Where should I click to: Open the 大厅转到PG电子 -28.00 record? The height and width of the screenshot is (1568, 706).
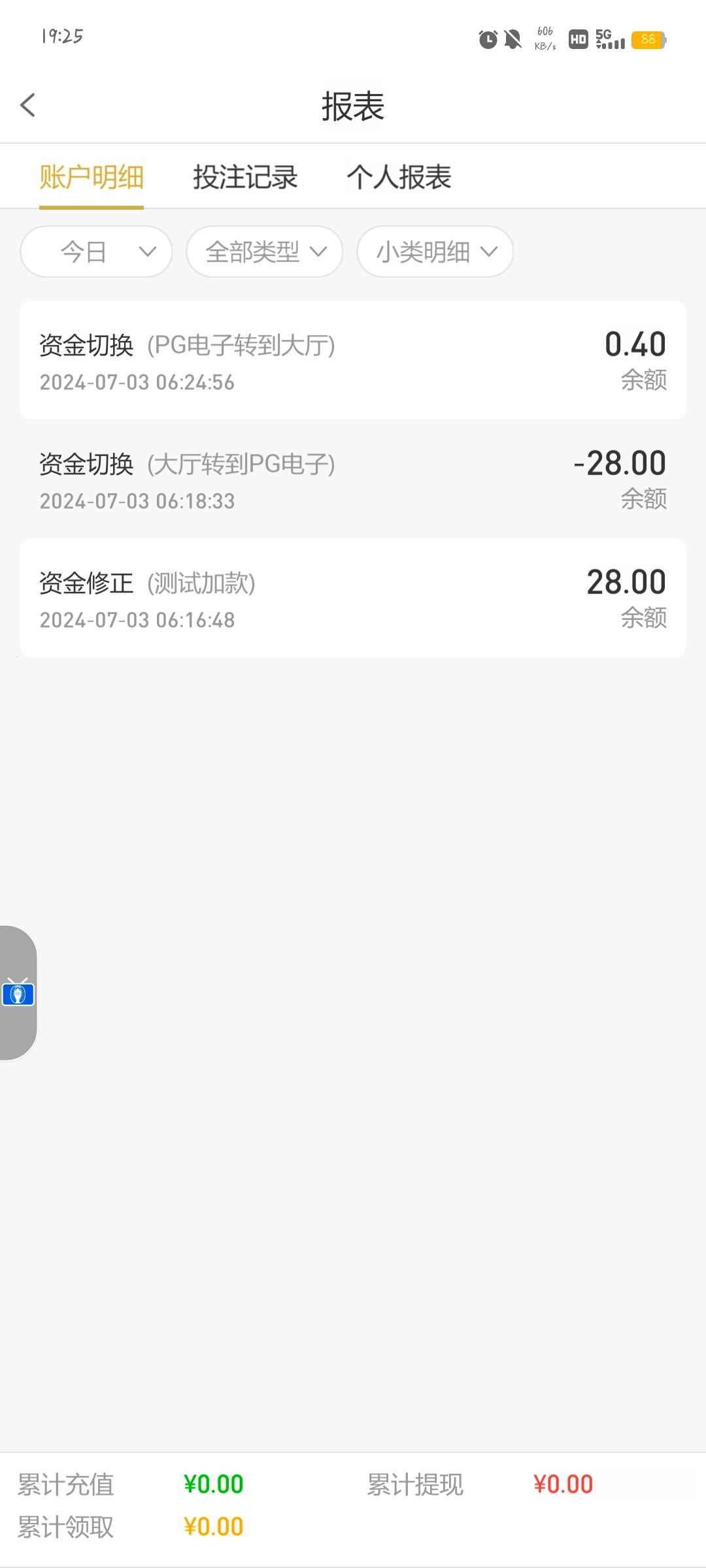(353, 480)
